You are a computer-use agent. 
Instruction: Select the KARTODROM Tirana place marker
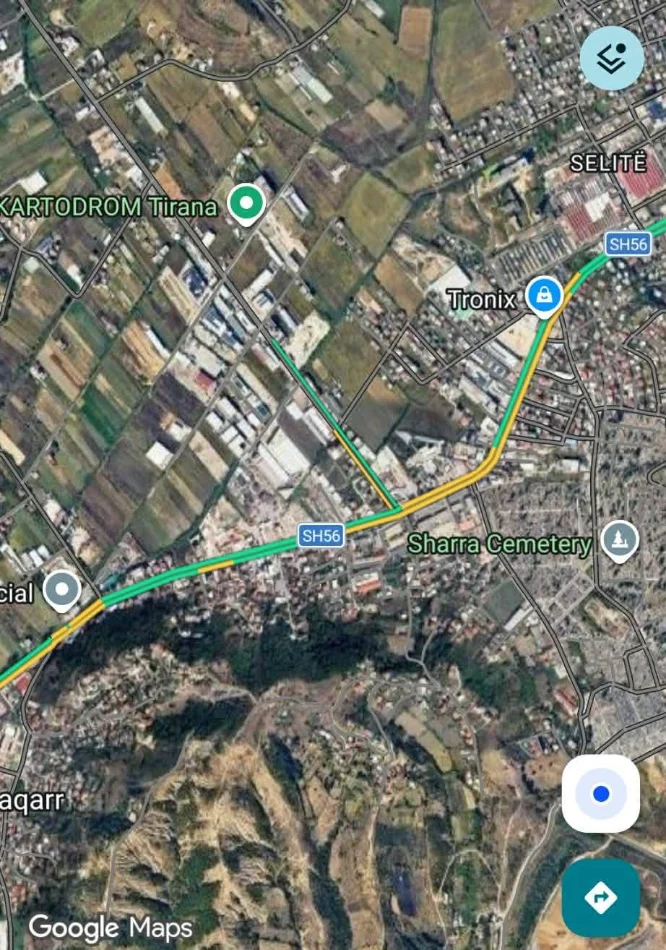tap(245, 204)
